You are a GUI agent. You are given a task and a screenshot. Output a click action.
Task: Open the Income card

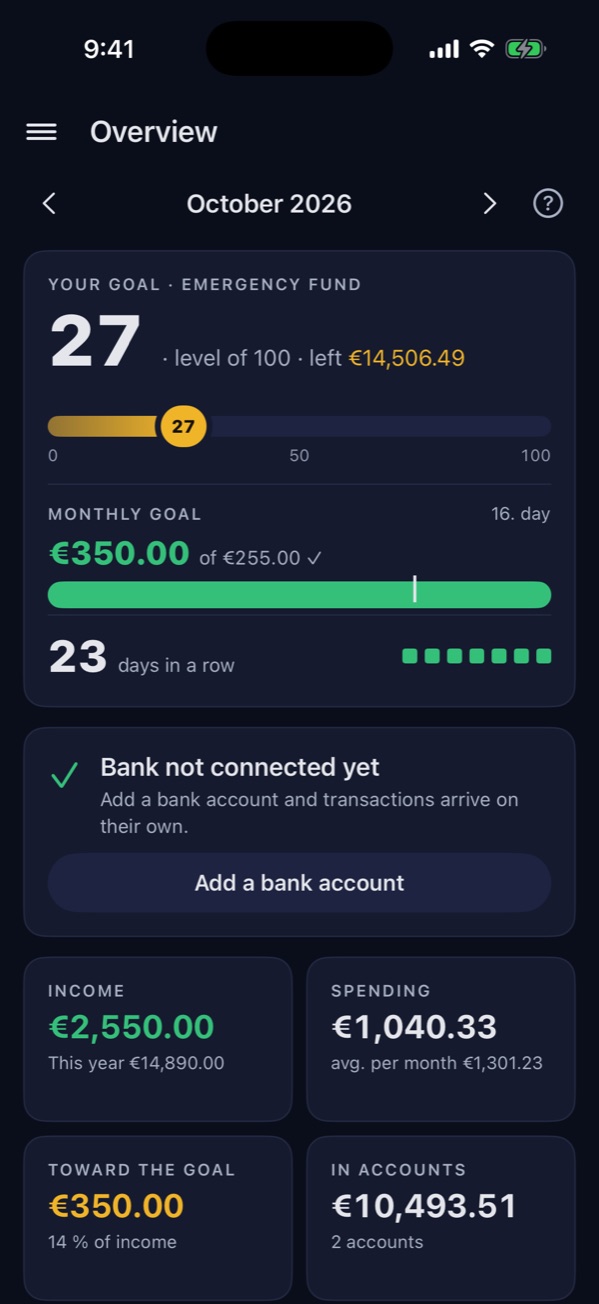pyautogui.click(x=158, y=1039)
